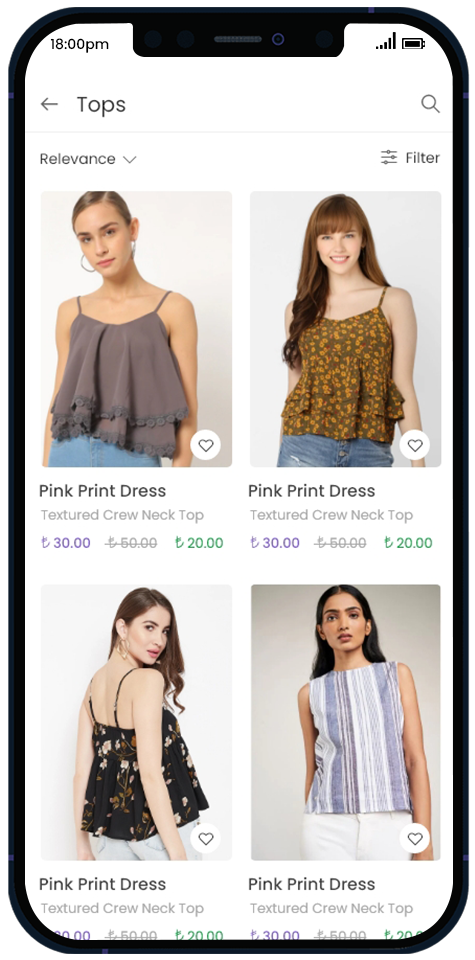Favorite the yellow floral cami top
The width and height of the screenshot is (475, 960).
tap(415, 445)
